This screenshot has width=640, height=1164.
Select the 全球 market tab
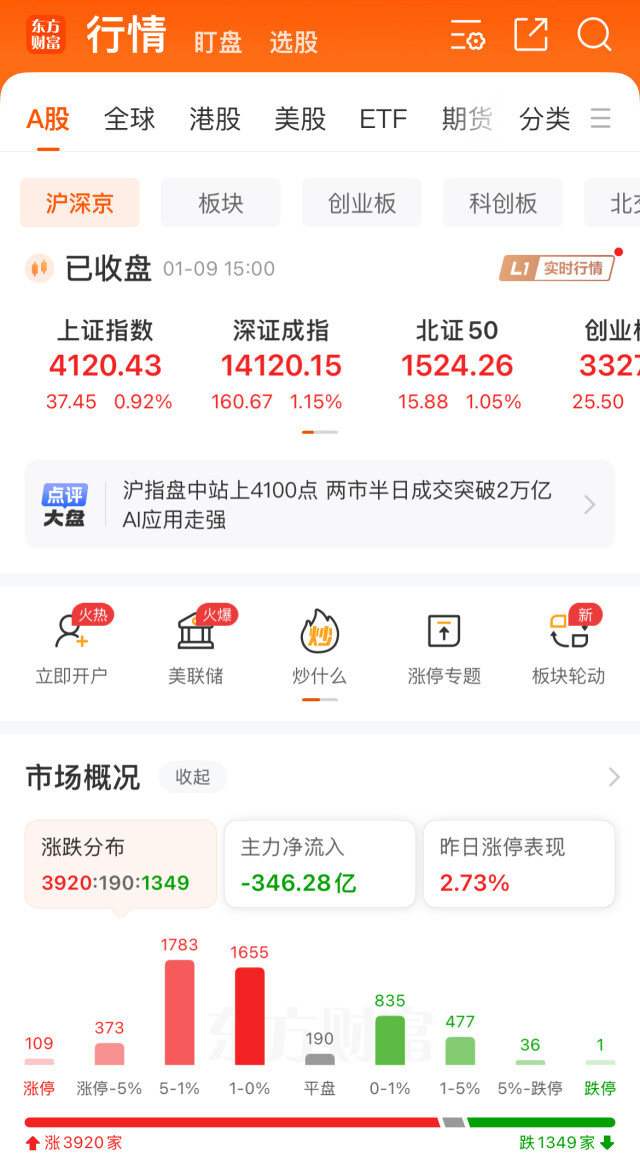tap(129, 119)
